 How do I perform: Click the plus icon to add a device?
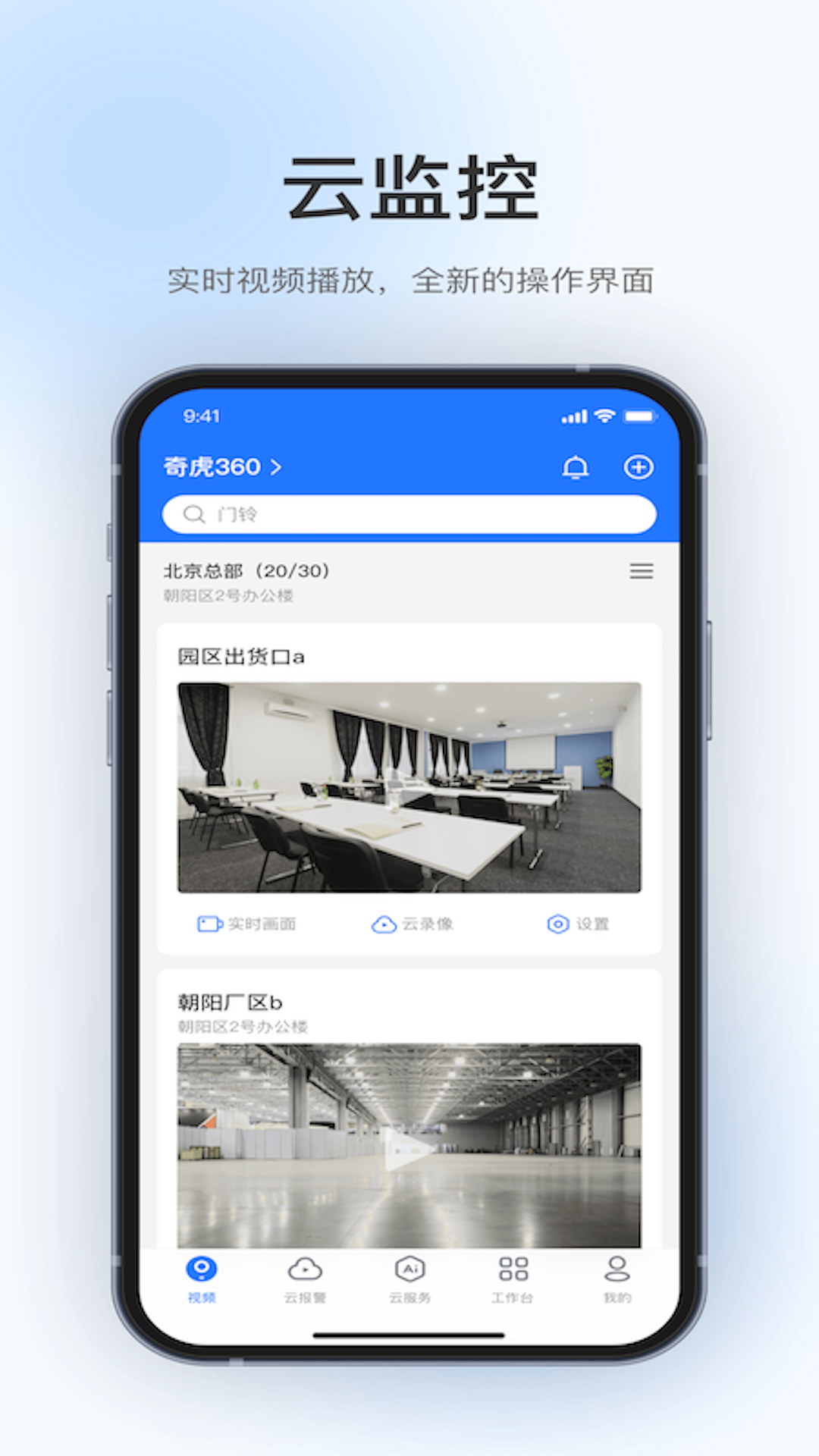[x=639, y=466]
